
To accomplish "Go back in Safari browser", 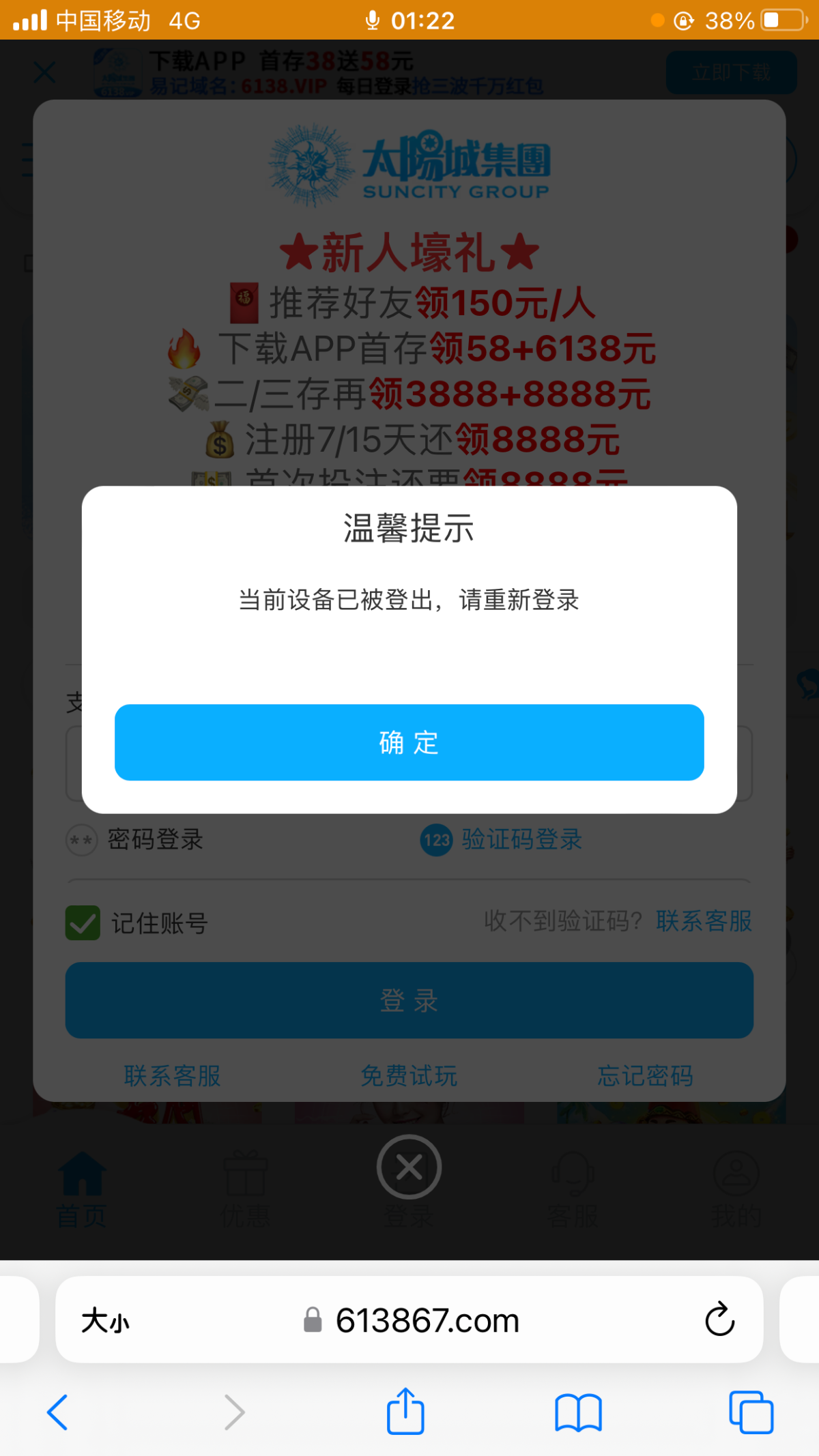I will (57, 1412).
